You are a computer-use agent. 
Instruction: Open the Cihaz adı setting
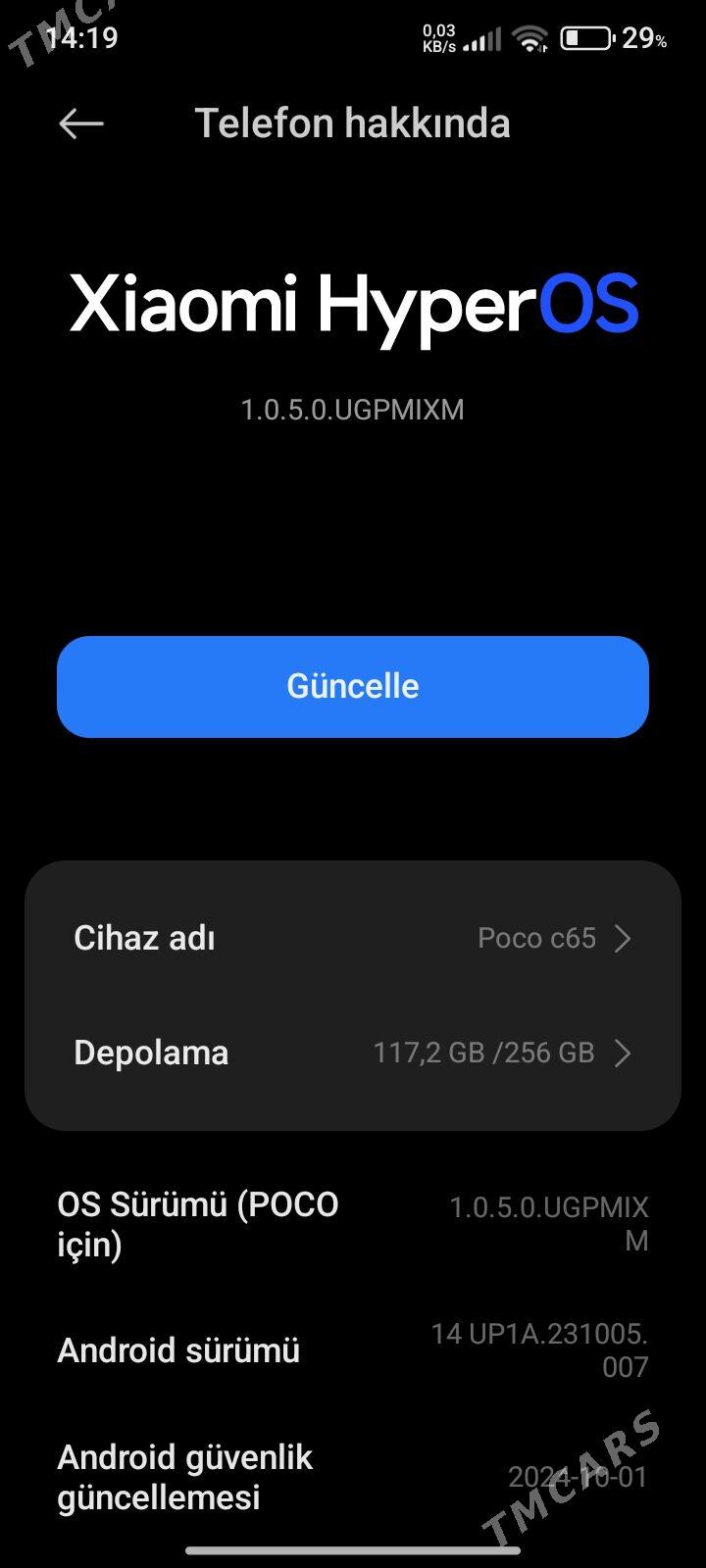(x=353, y=938)
